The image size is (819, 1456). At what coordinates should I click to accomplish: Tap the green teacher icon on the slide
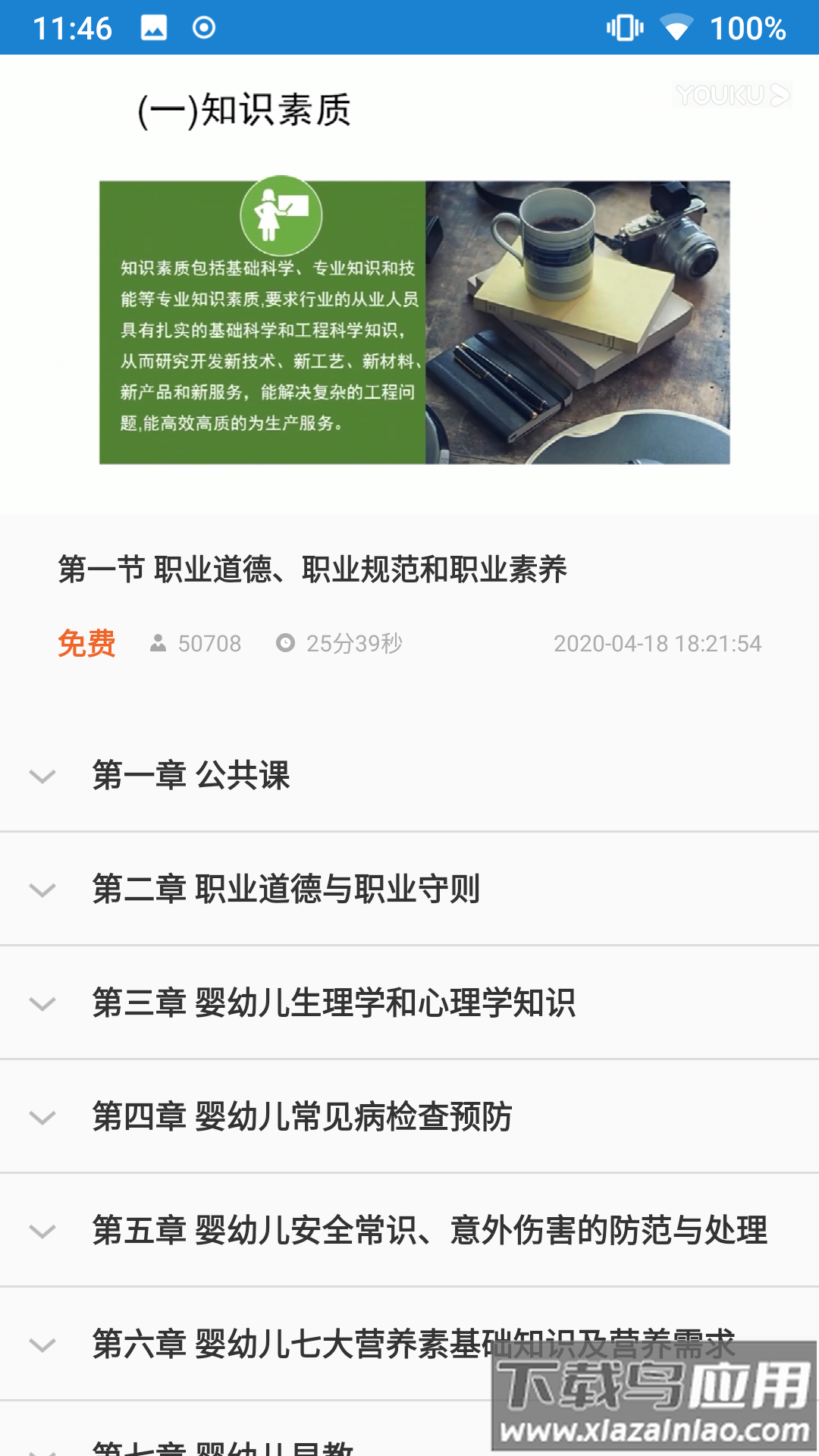(x=281, y=215)
